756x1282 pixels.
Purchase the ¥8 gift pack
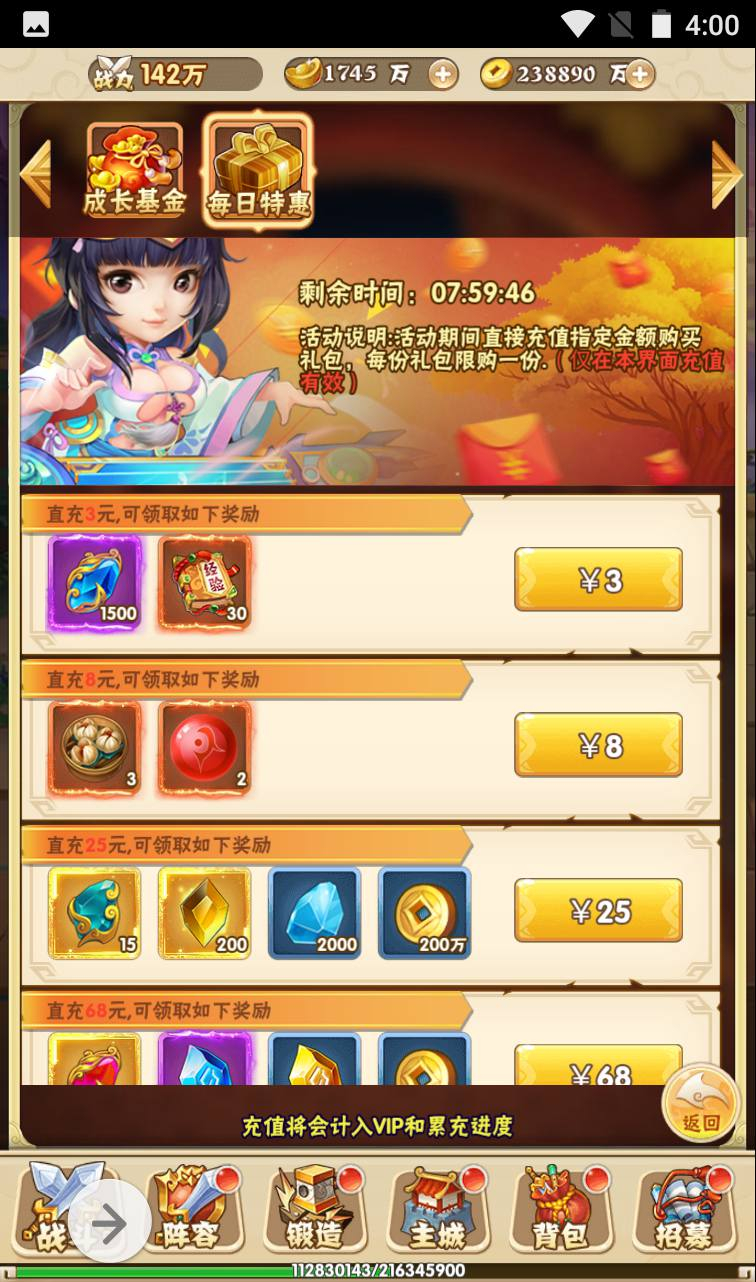[598, 745]
